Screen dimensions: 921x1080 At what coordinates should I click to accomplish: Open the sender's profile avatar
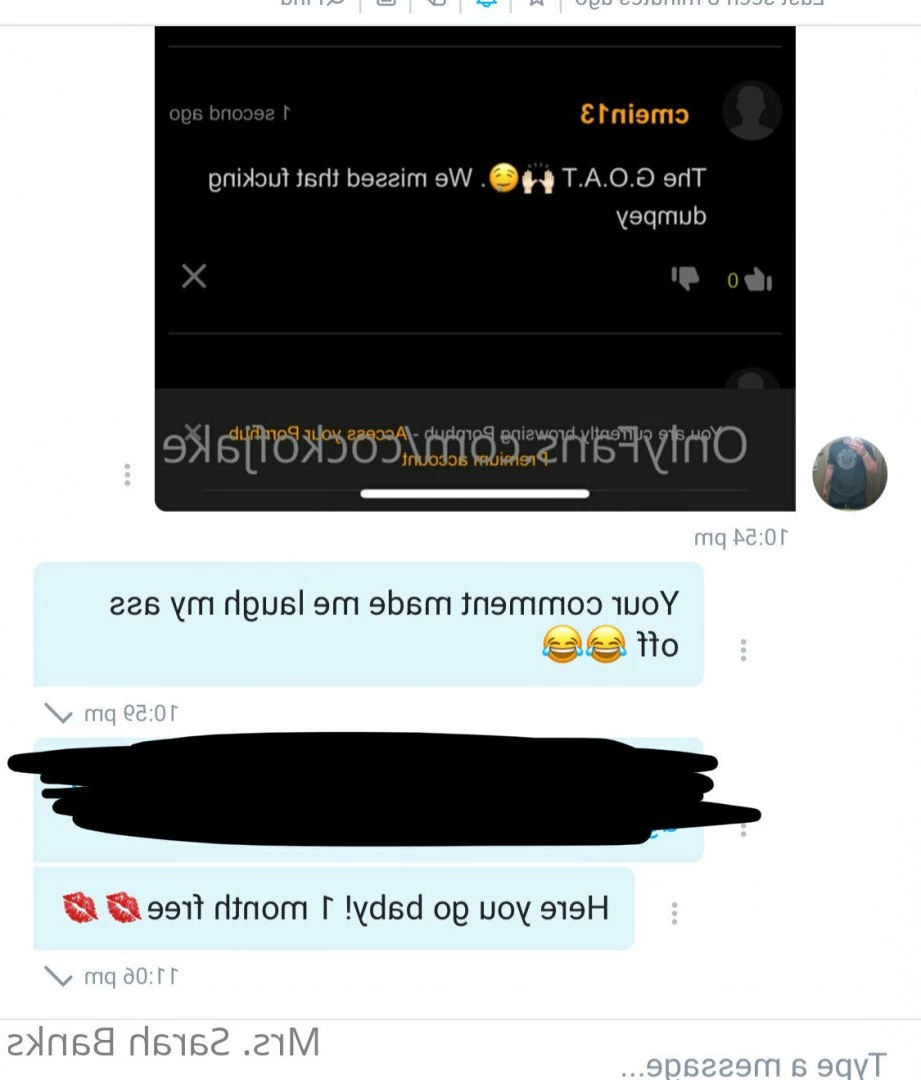pos(849,474)
